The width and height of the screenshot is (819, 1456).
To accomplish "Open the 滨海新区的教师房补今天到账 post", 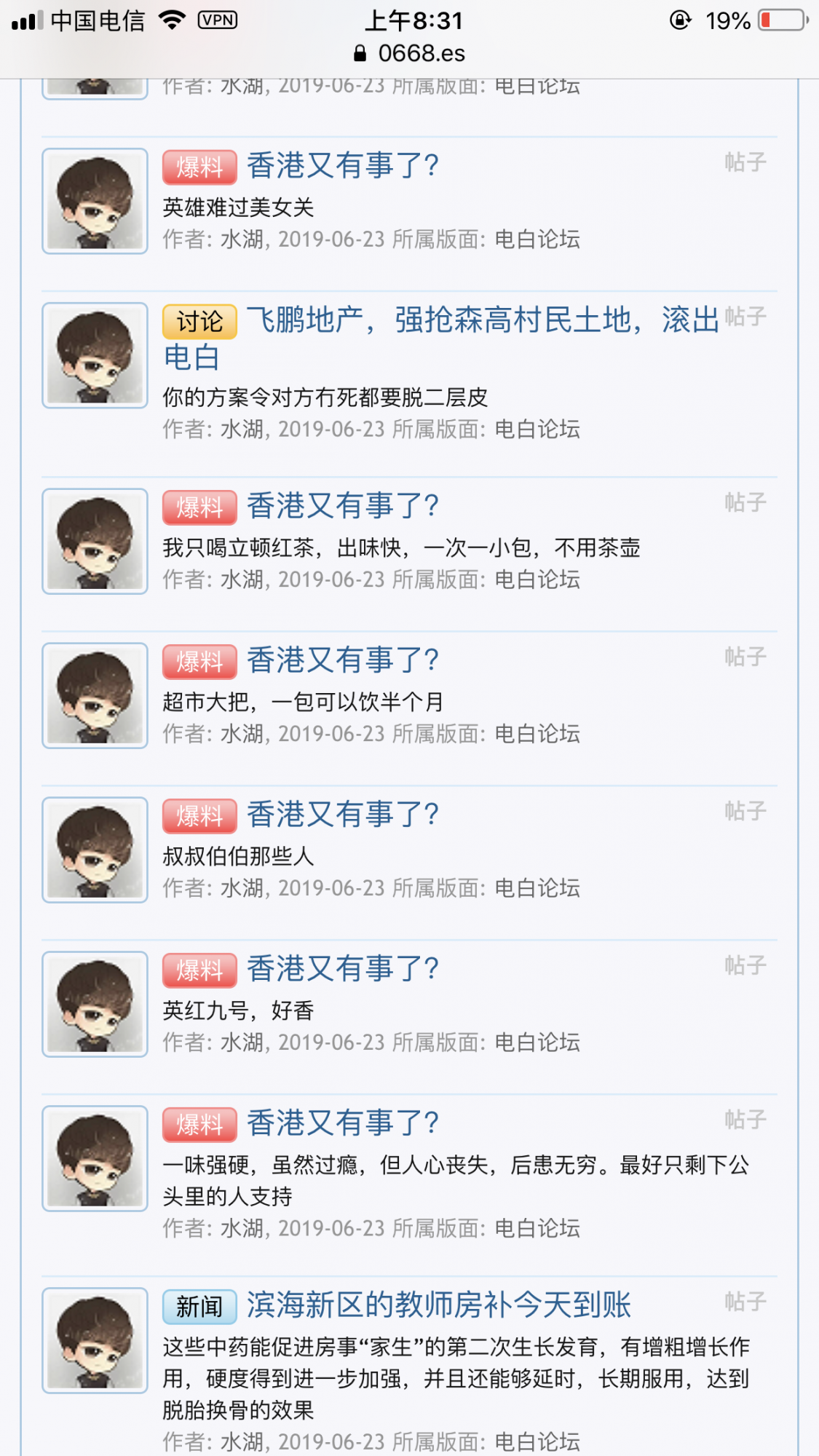I will pos(438,1305).
